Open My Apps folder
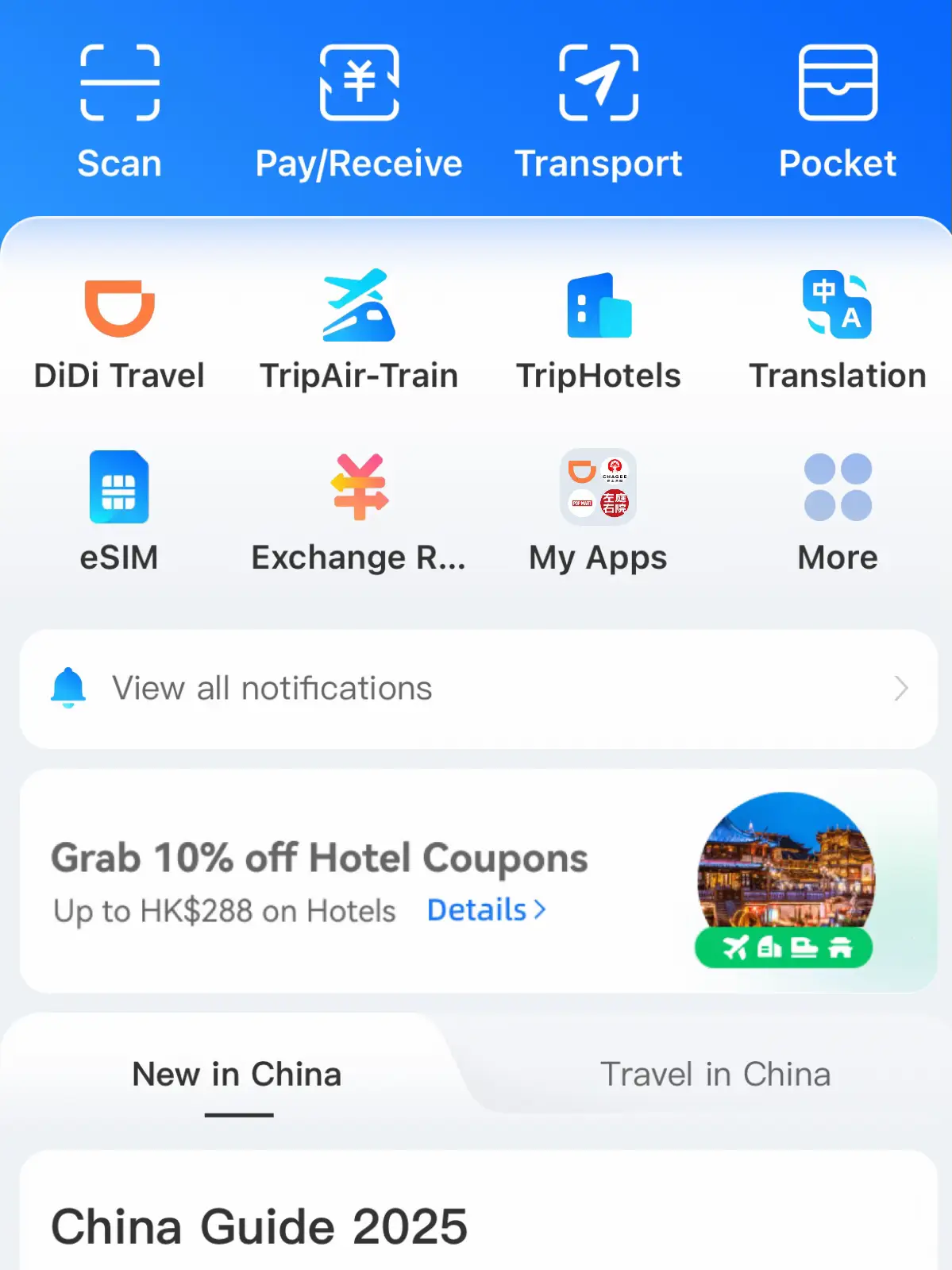The width and height of the screenshot is (952, 1270). coord(598,511)
